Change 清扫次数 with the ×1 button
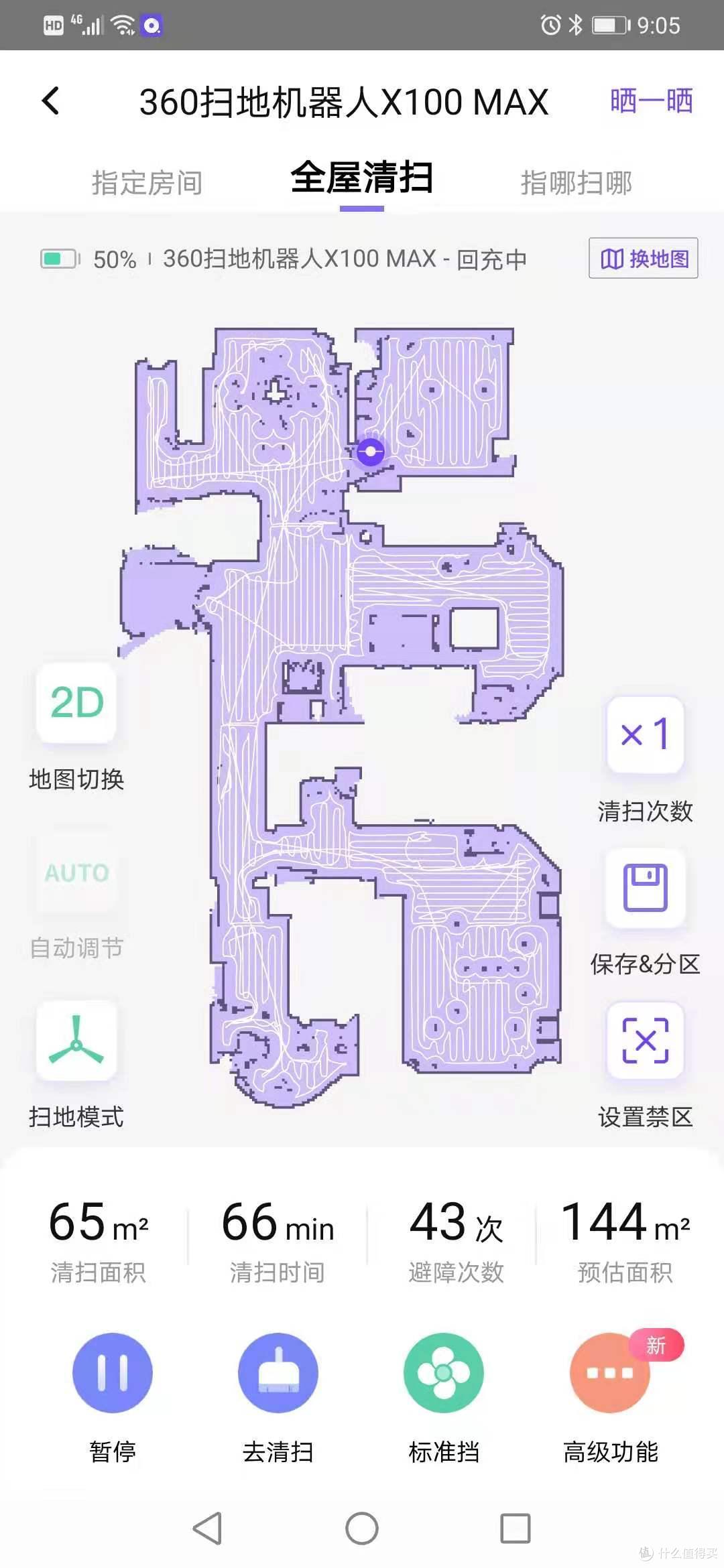 point(645,734)
